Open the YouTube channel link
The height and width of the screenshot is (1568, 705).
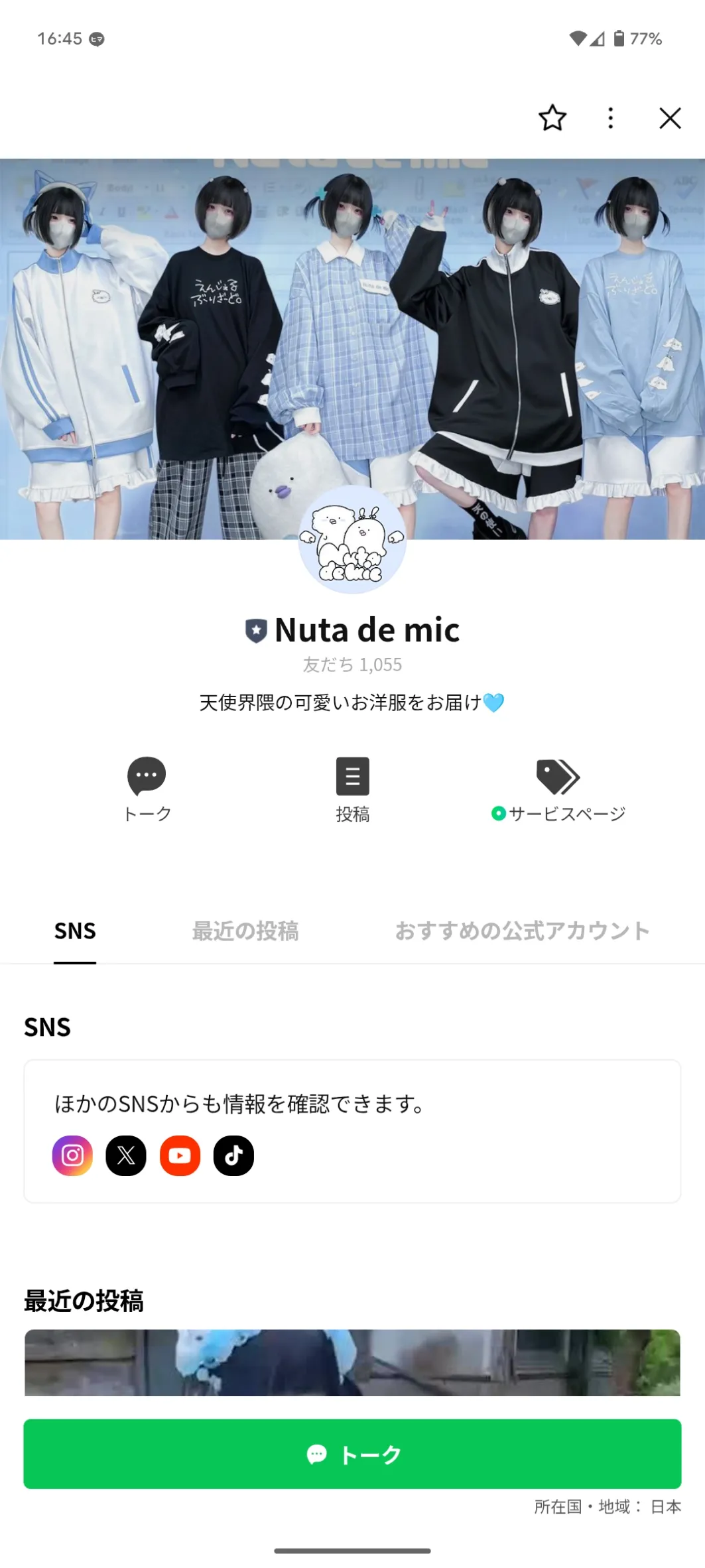pos(180,1155)
